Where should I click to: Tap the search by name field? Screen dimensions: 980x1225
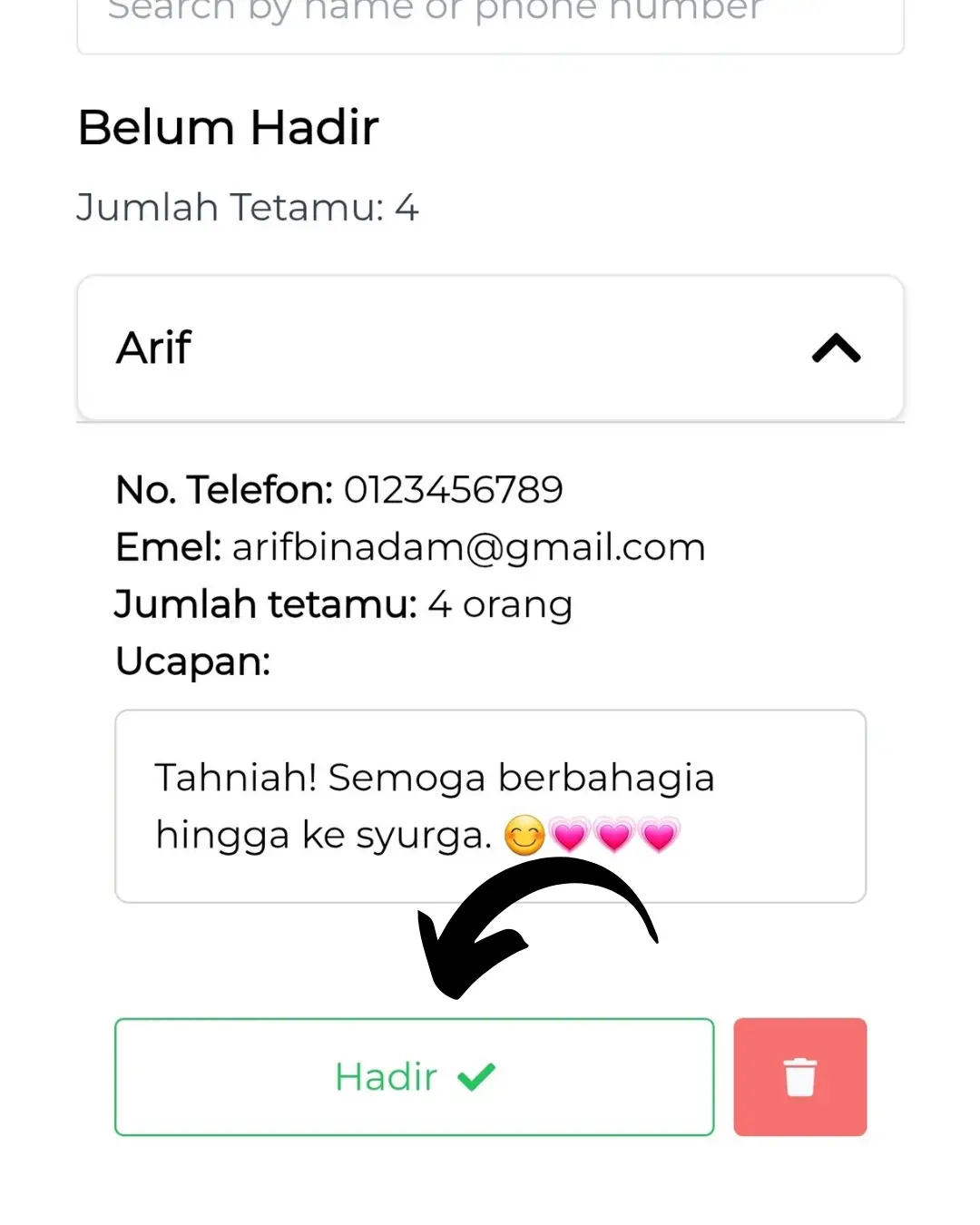490,20
